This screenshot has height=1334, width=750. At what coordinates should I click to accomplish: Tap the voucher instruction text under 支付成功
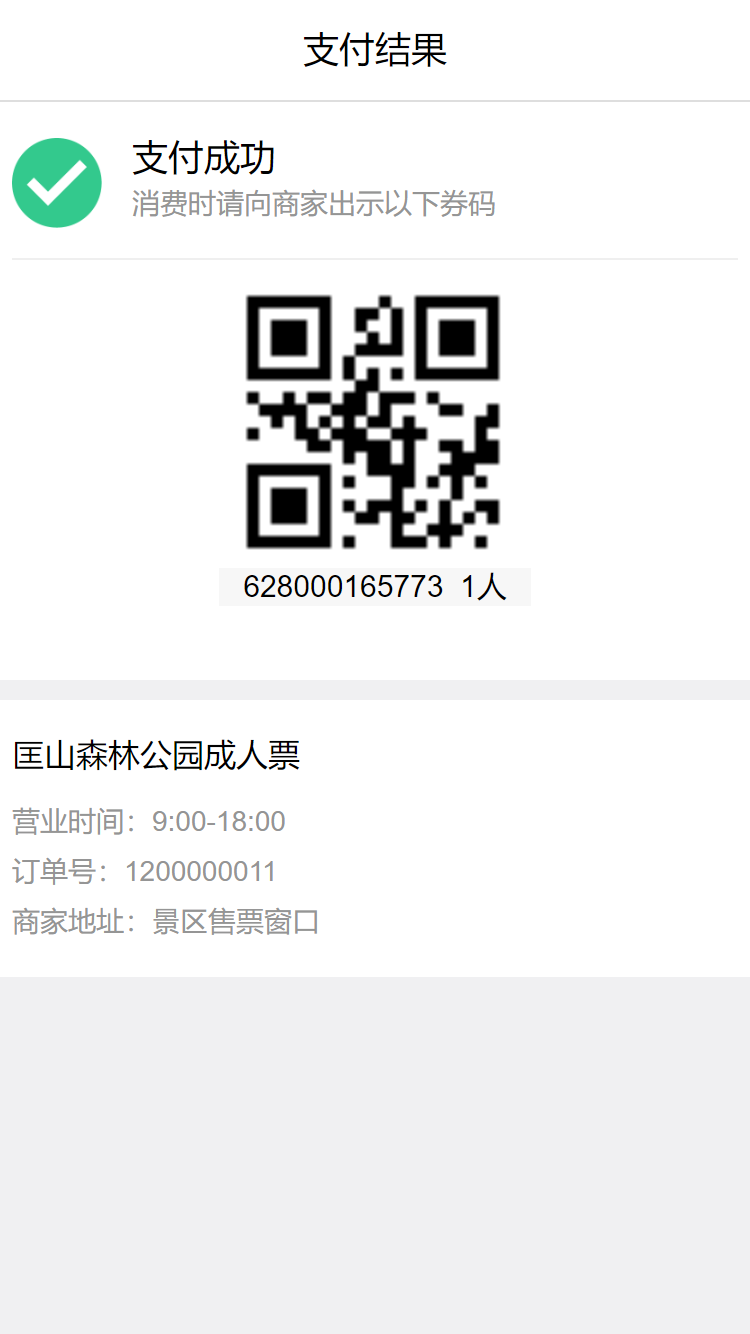click(x=314, y=205)
